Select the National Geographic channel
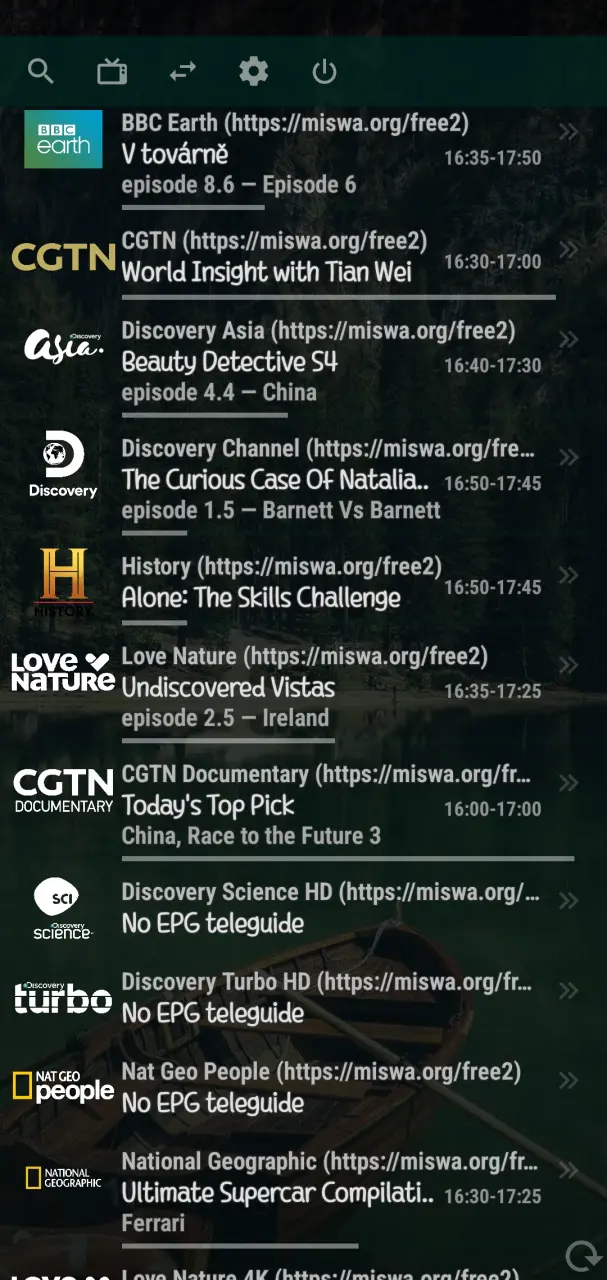 pos(303,1197)
